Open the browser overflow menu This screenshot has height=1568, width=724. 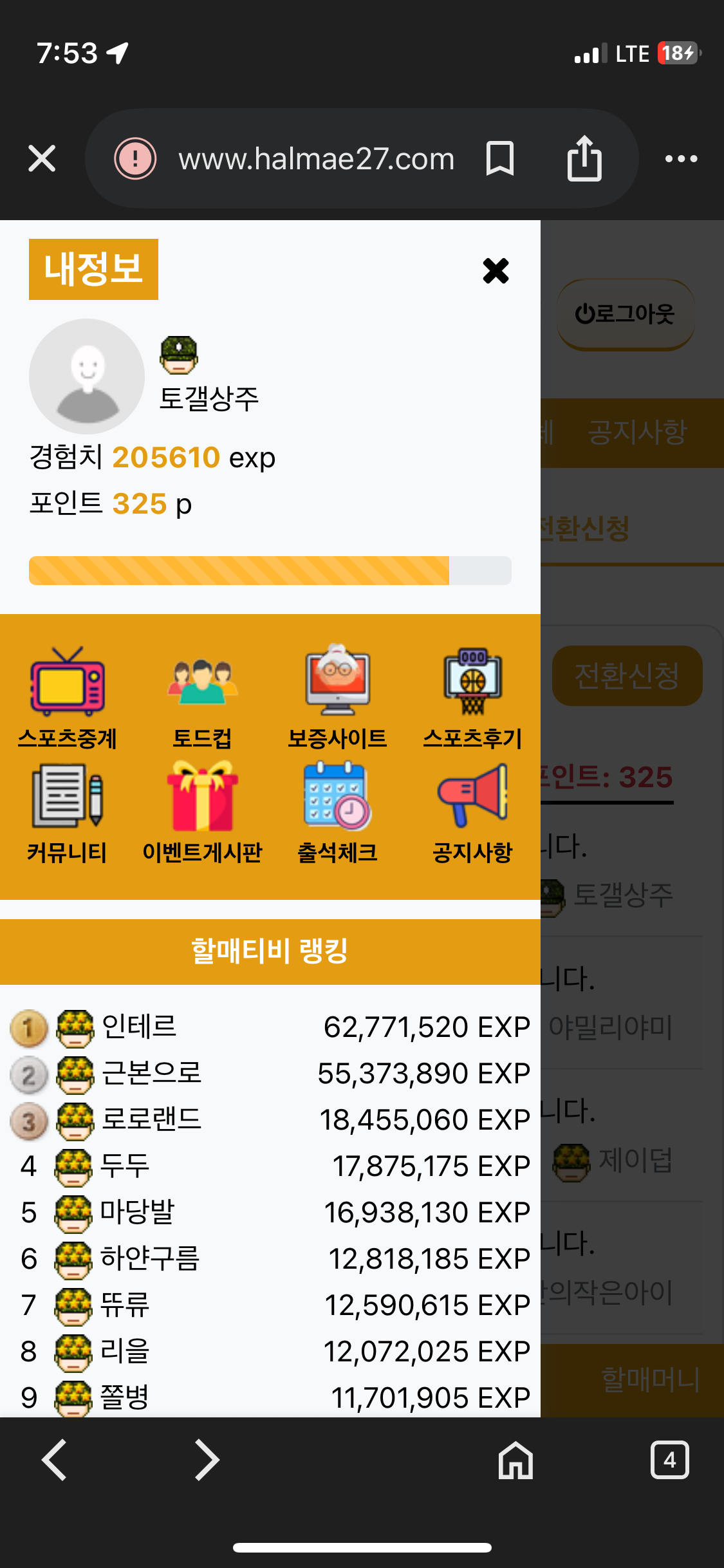pos(681,158)
